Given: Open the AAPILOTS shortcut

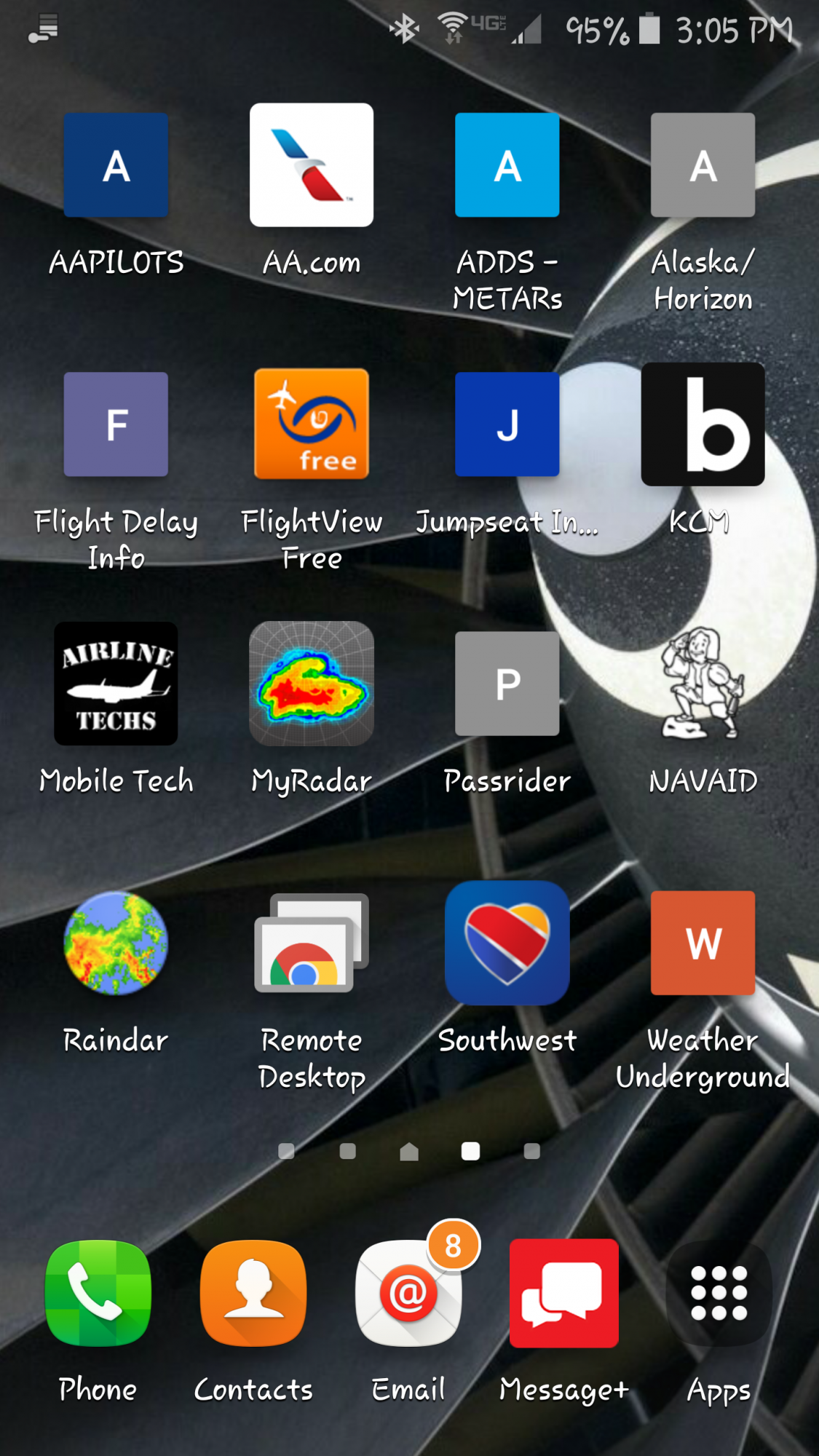Looking at the screenshot, I should 116,165.
